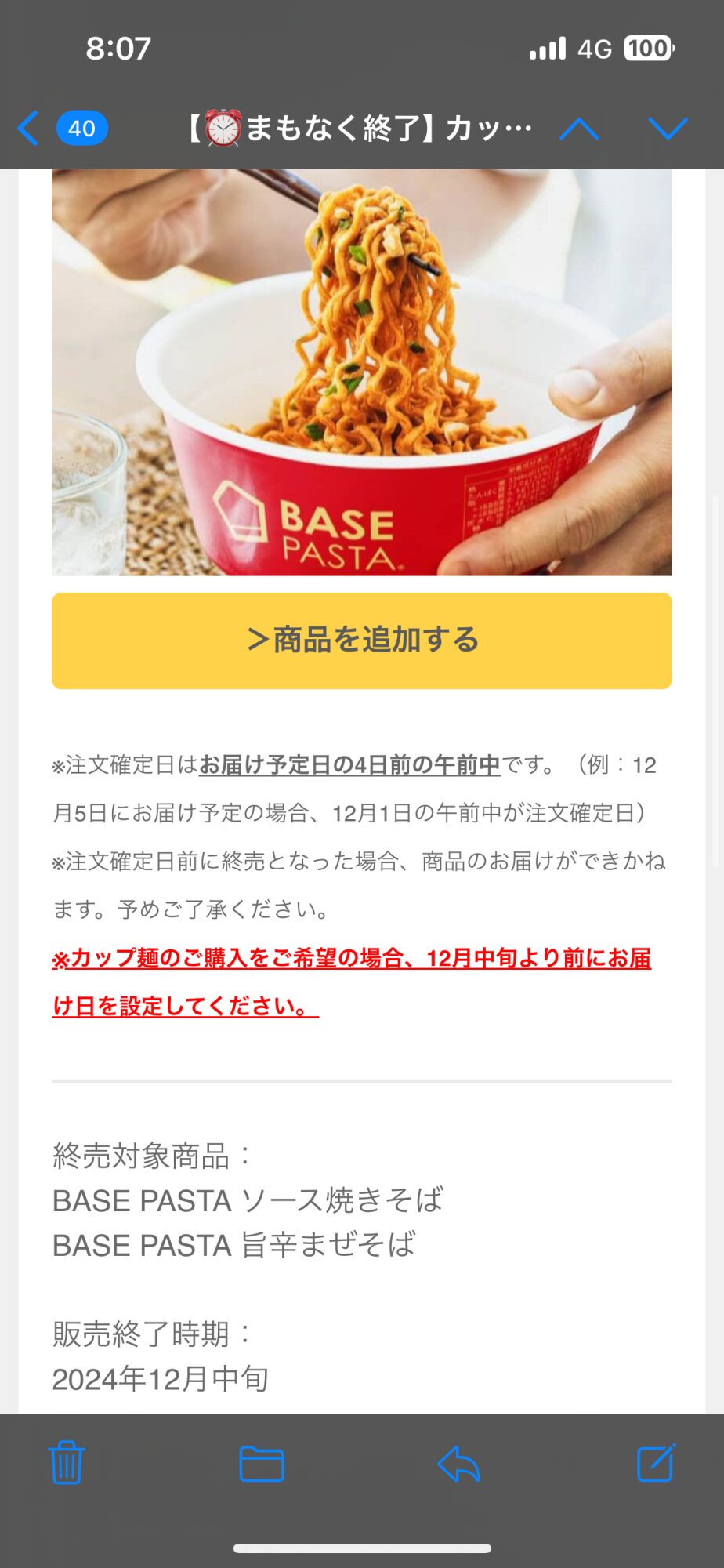Compose a new email
This screenshot has height=1568, width=724.
point(656,1463)
